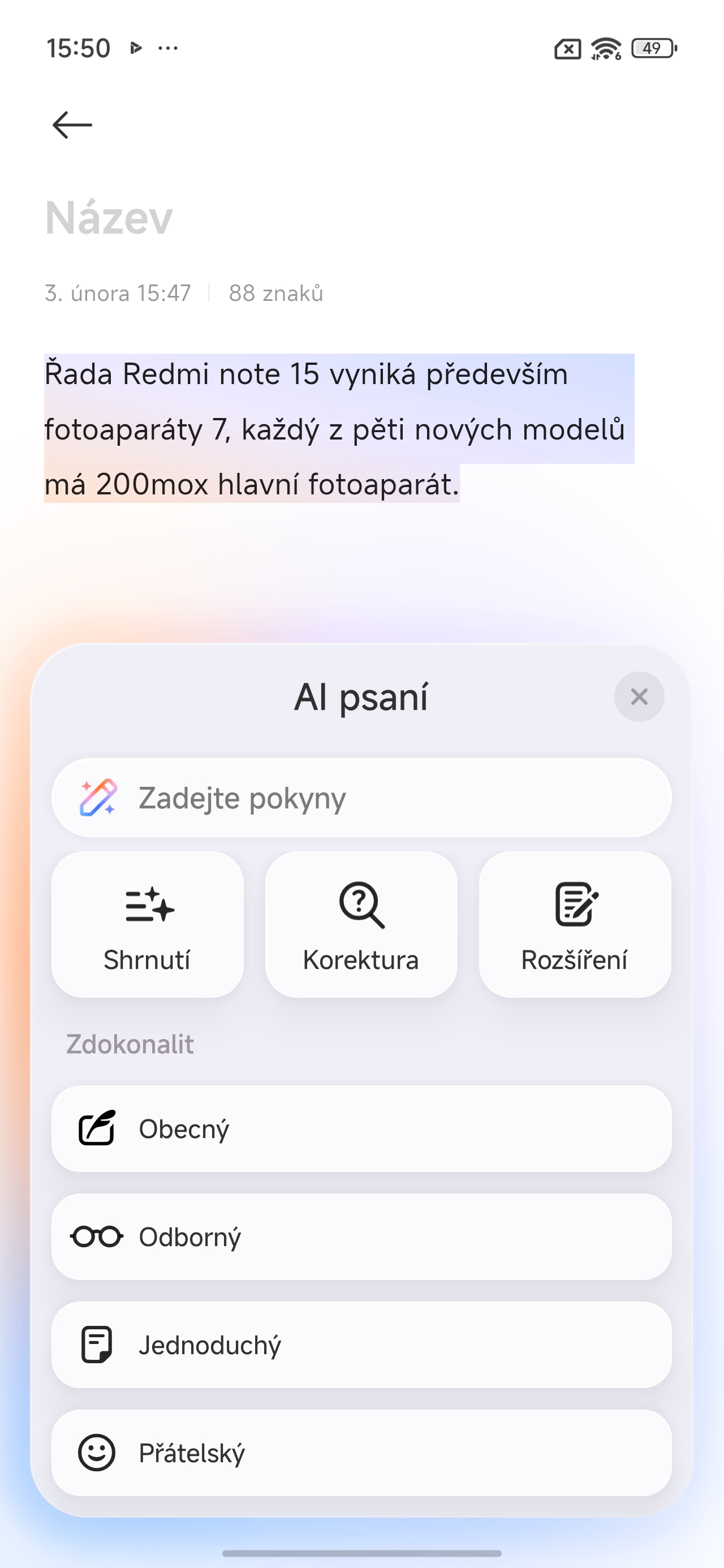
Task: Select the Rozšíření option
Action: (575, 924)
